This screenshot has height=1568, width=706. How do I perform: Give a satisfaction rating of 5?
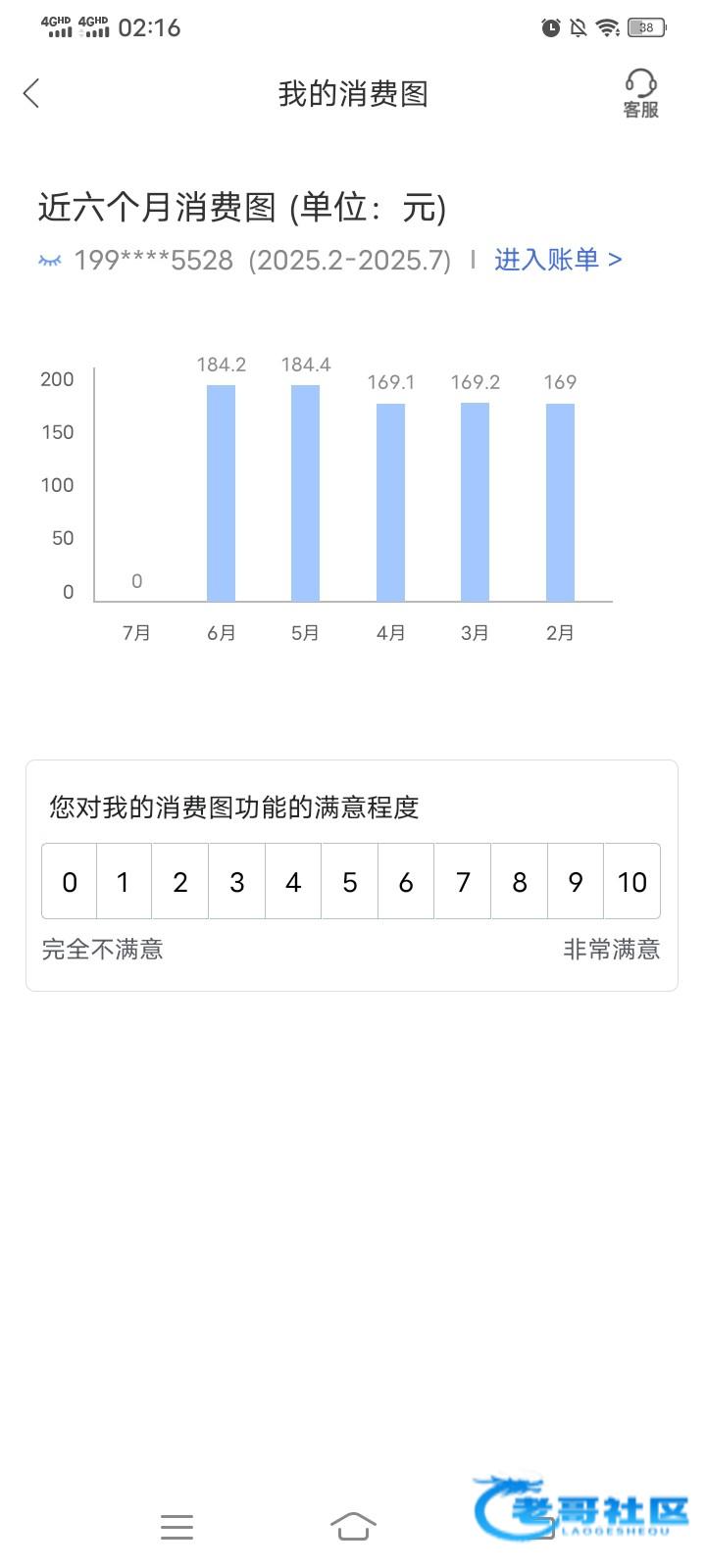pos(350,882)
